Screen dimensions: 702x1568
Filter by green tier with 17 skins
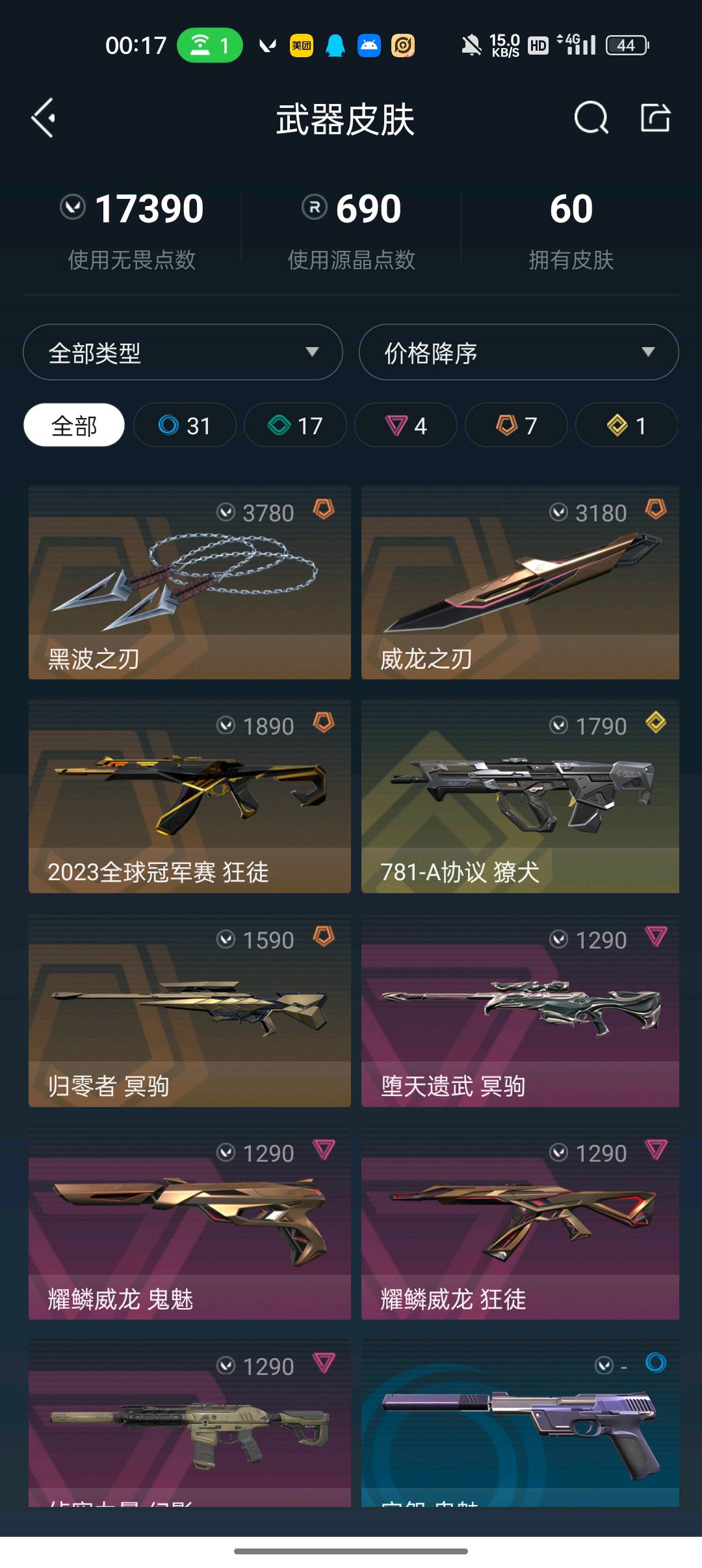click(x=295, y=425)
